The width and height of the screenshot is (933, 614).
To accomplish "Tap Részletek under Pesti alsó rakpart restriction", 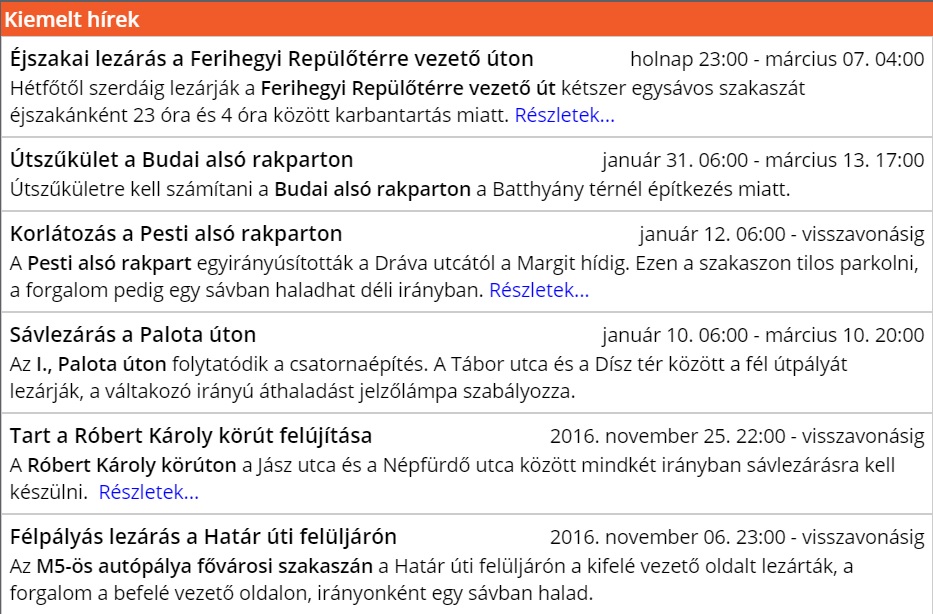I will pyautogui.click(x=538, y=291).
